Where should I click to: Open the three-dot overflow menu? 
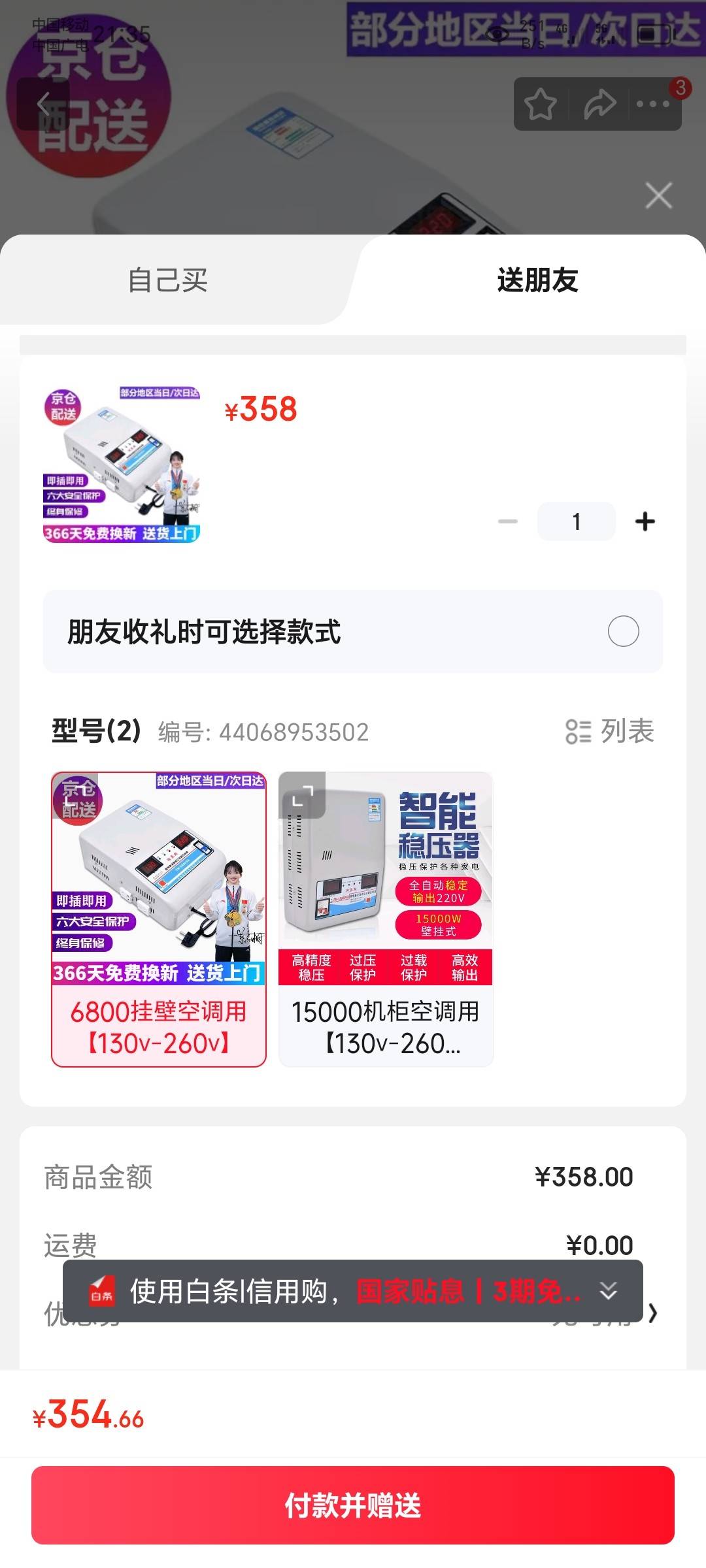coord(652,104)
